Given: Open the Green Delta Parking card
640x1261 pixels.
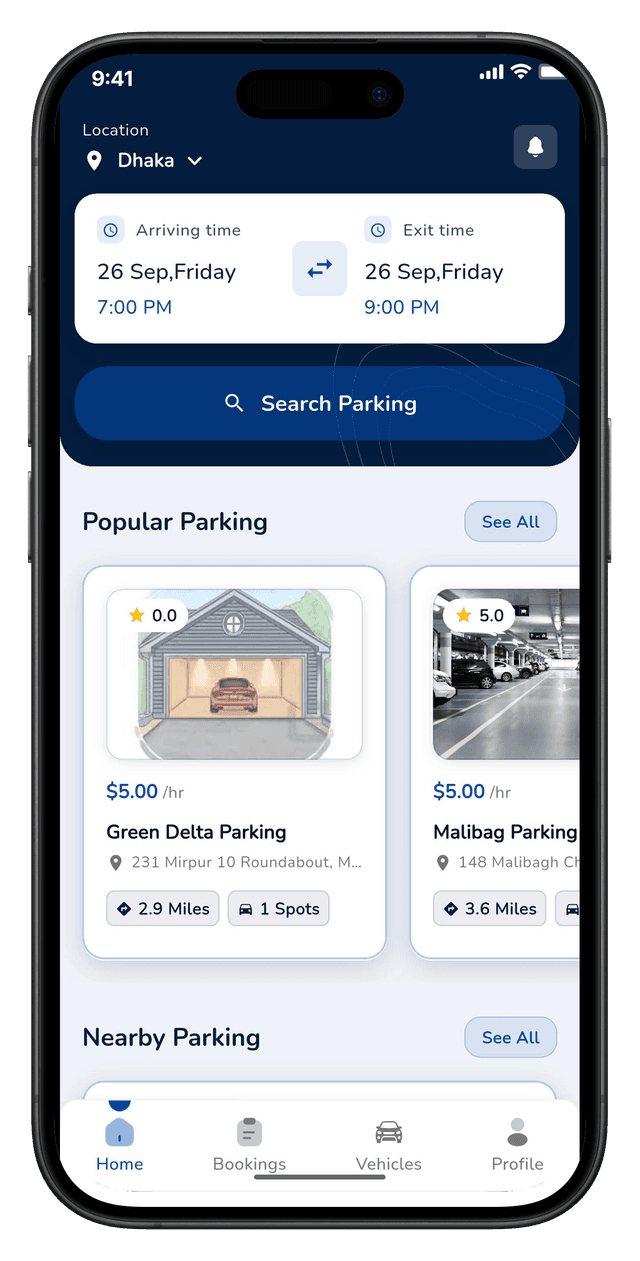Looking at the screenshot, I should click(234, 760).
